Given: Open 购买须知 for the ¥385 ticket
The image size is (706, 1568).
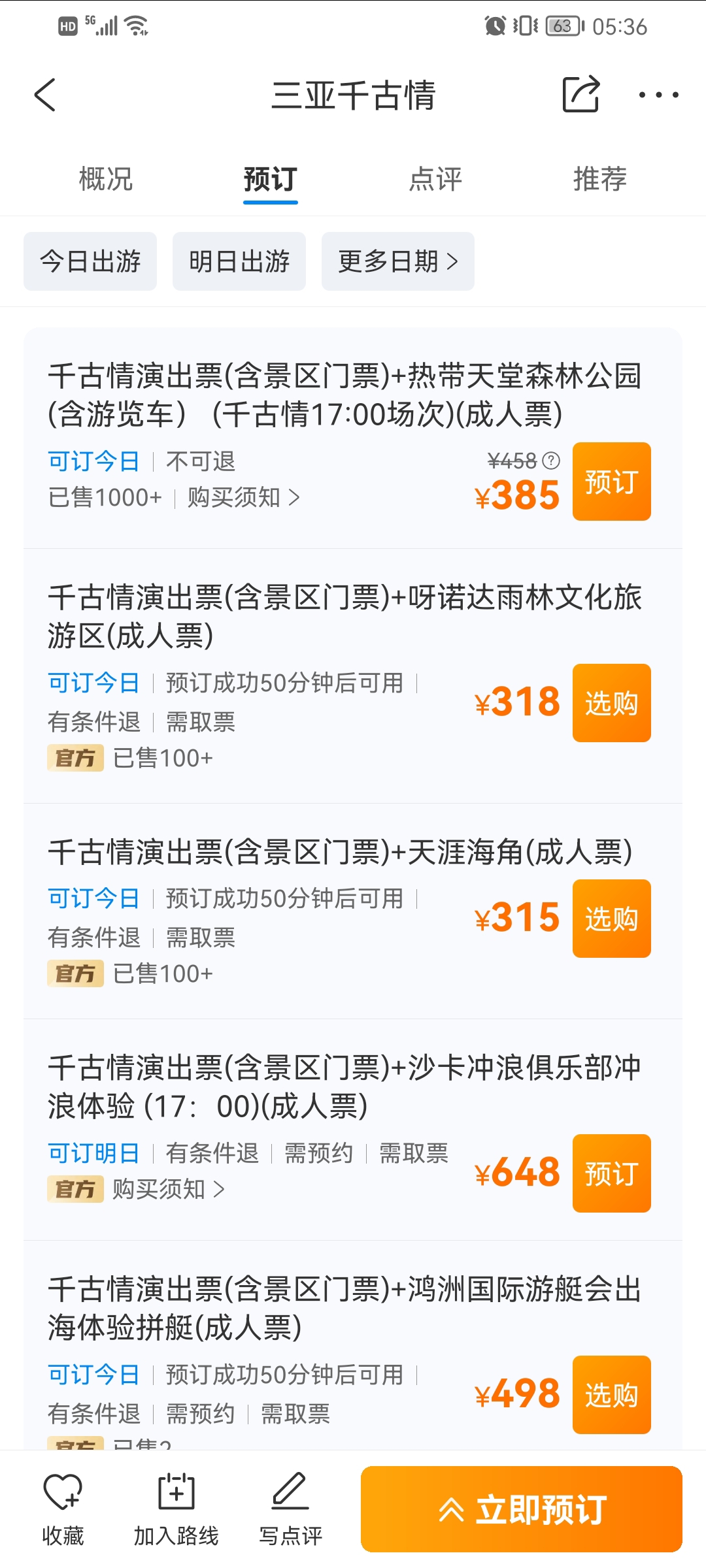Looking at the screenshot, I should pyautogui.click(x=244, y=497).
